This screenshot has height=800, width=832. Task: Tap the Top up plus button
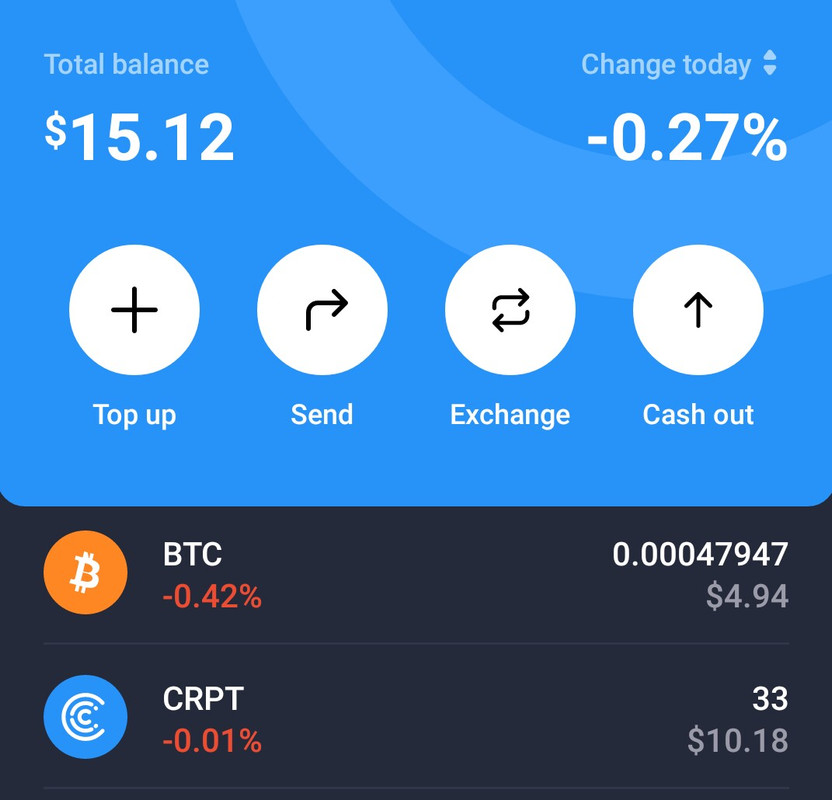click(x=134, y=310)
